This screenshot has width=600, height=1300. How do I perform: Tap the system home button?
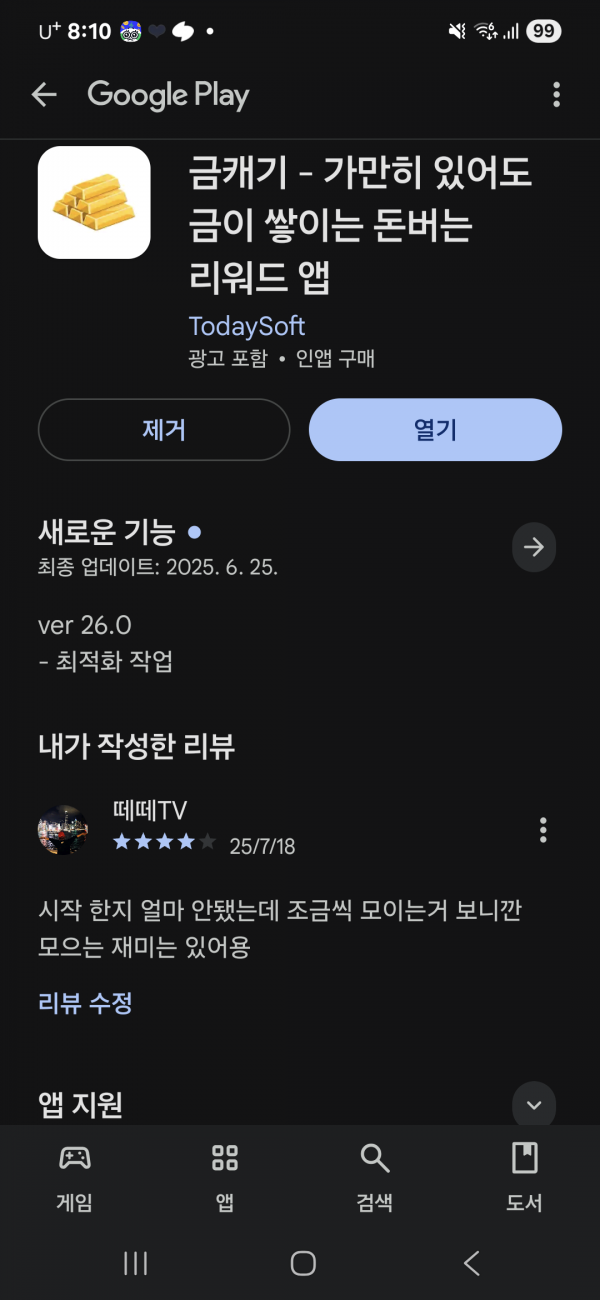click(x=303, y=1263)
